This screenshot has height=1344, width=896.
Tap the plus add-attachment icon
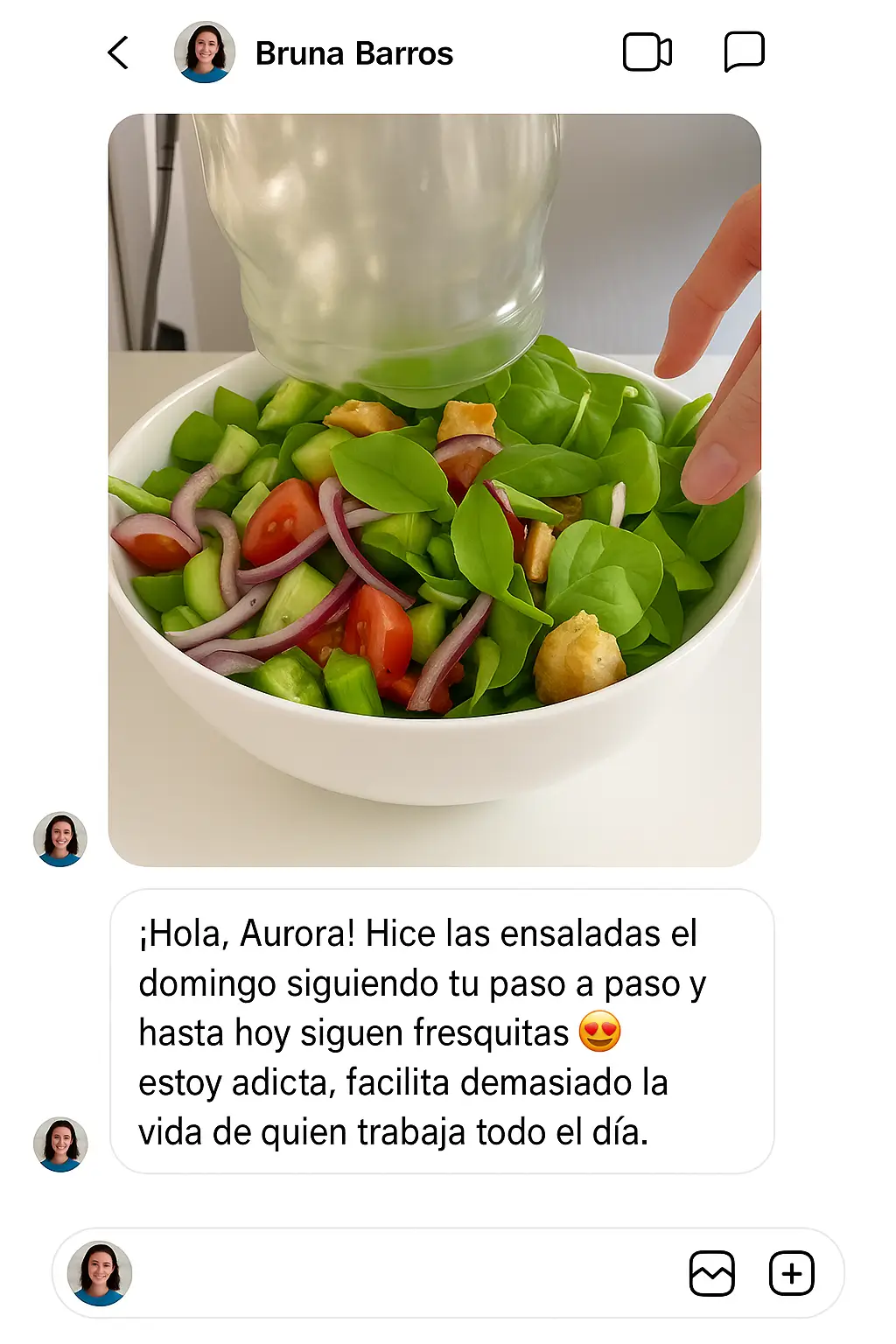coord(791,1273)
